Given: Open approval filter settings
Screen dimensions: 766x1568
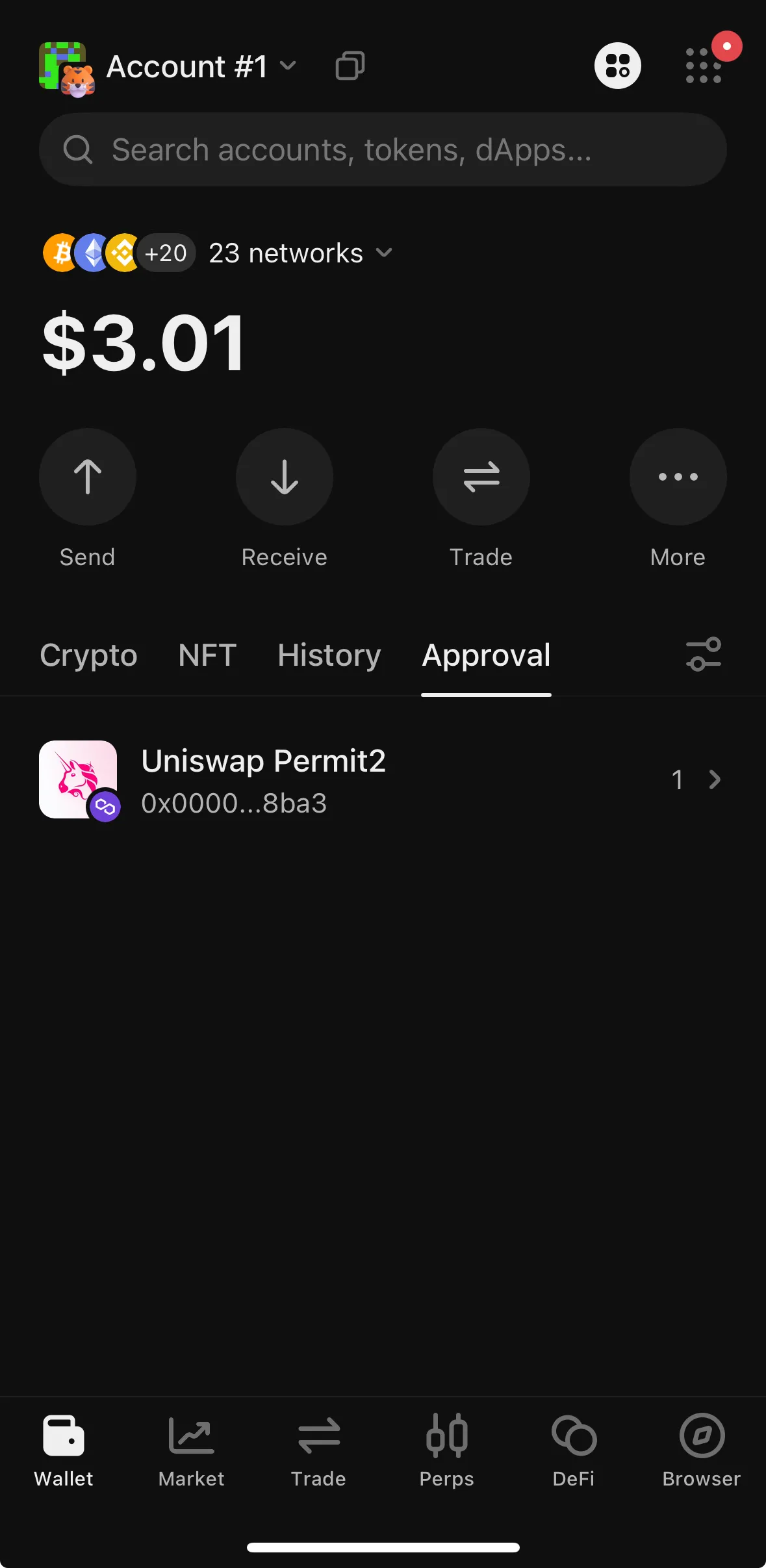Looking at the screenshot, I should [x=703, y=655].
